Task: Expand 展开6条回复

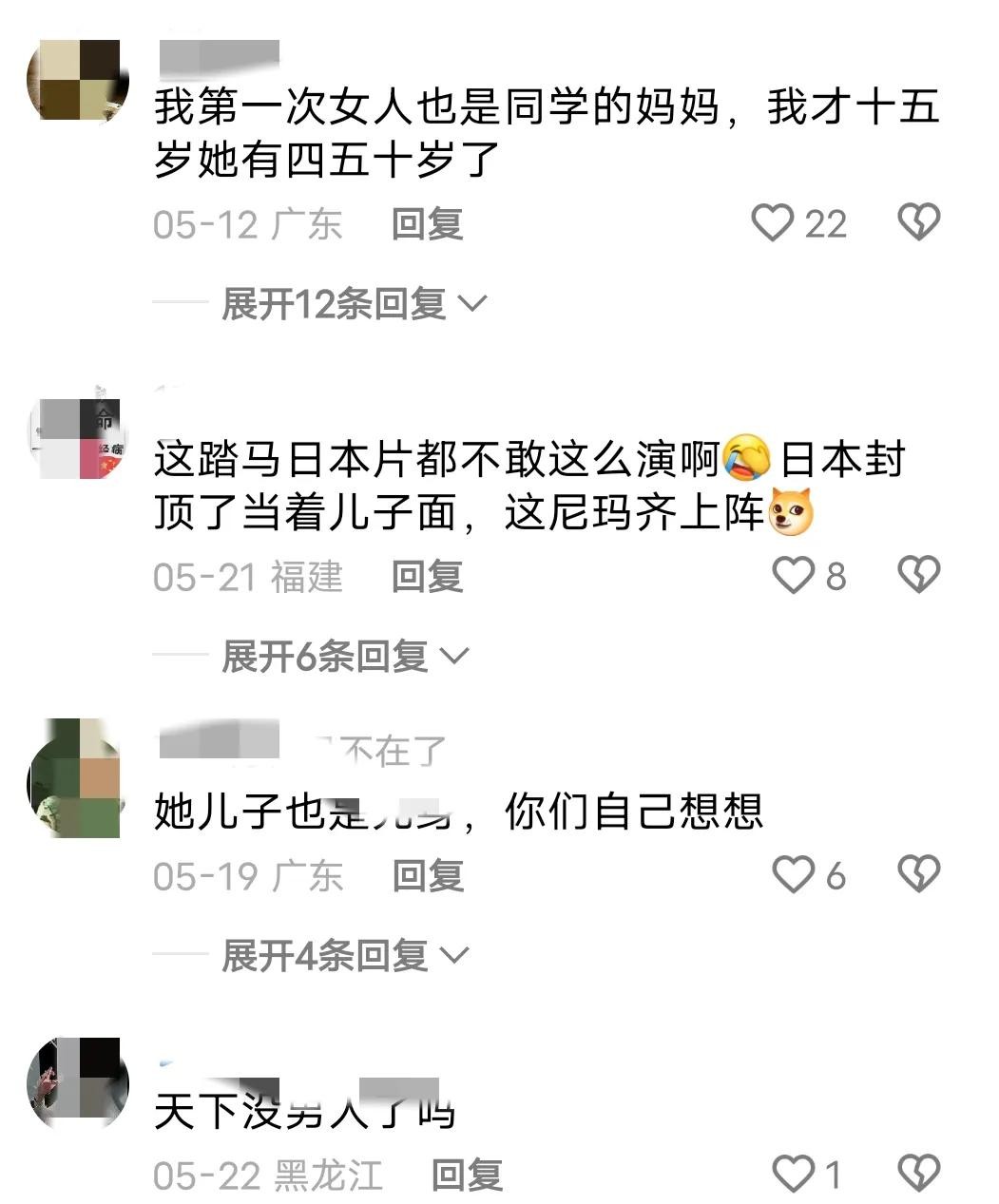Action: pyautogui.click(x=344, y=657)
